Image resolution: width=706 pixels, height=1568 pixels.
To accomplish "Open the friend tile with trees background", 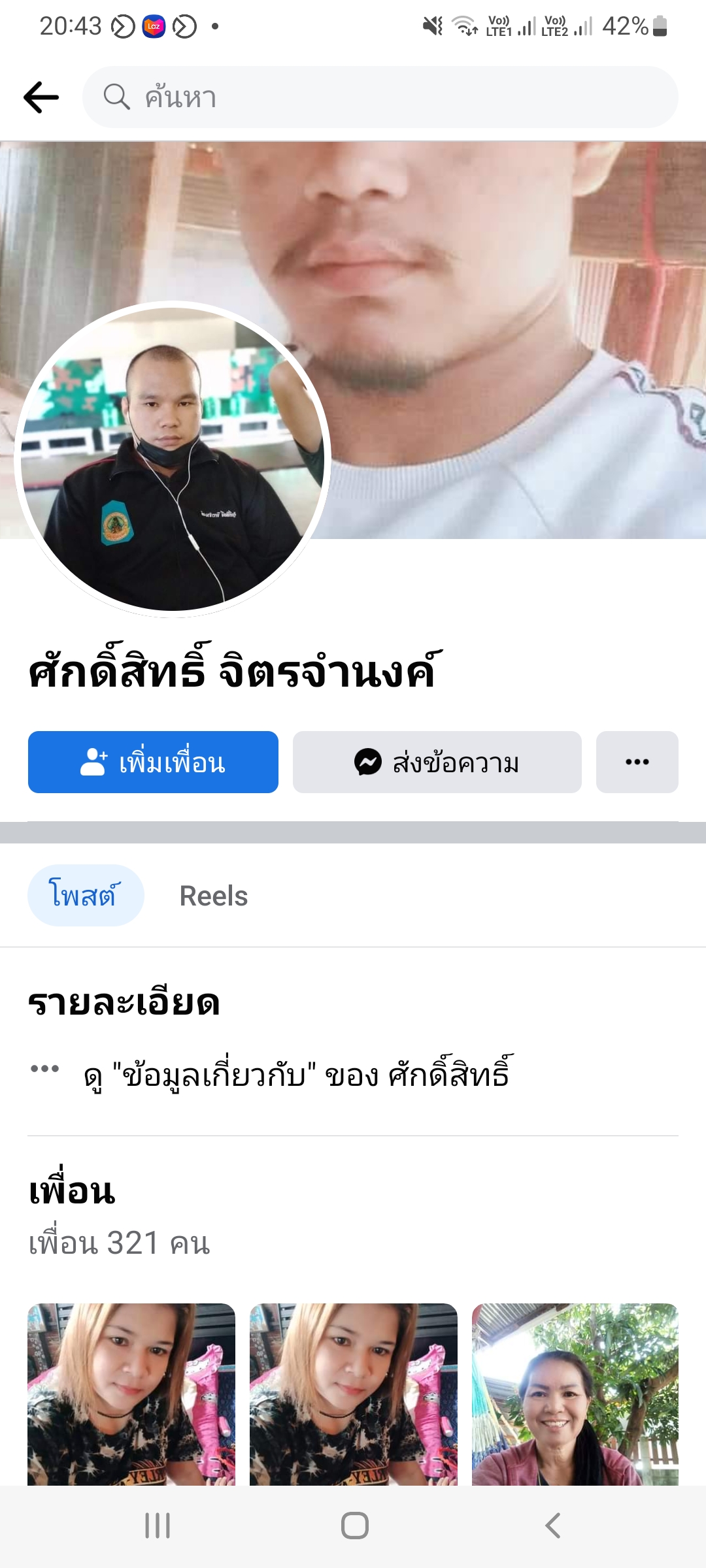I will pos(575,1395).
